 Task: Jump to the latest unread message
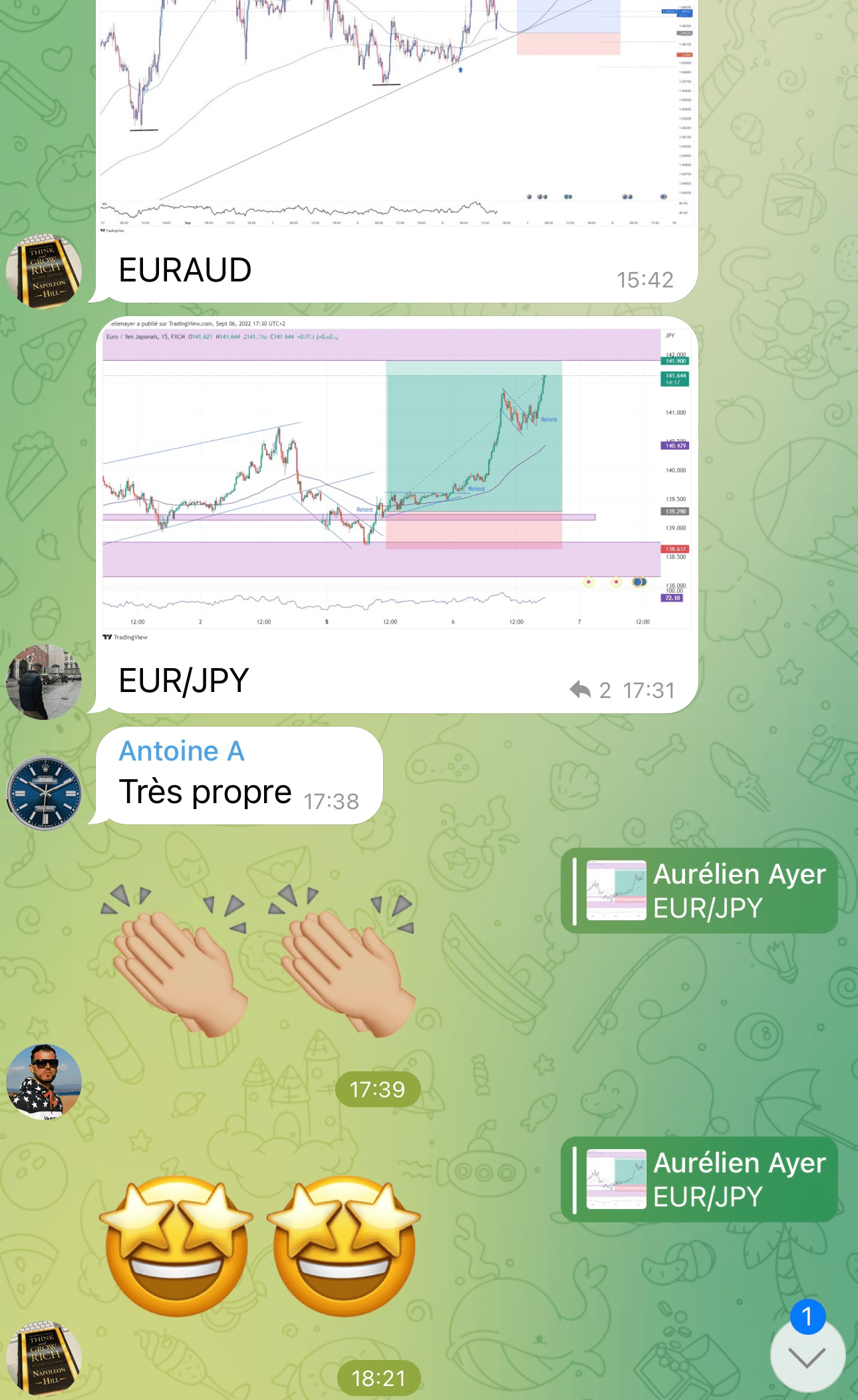click(807, 1355)
